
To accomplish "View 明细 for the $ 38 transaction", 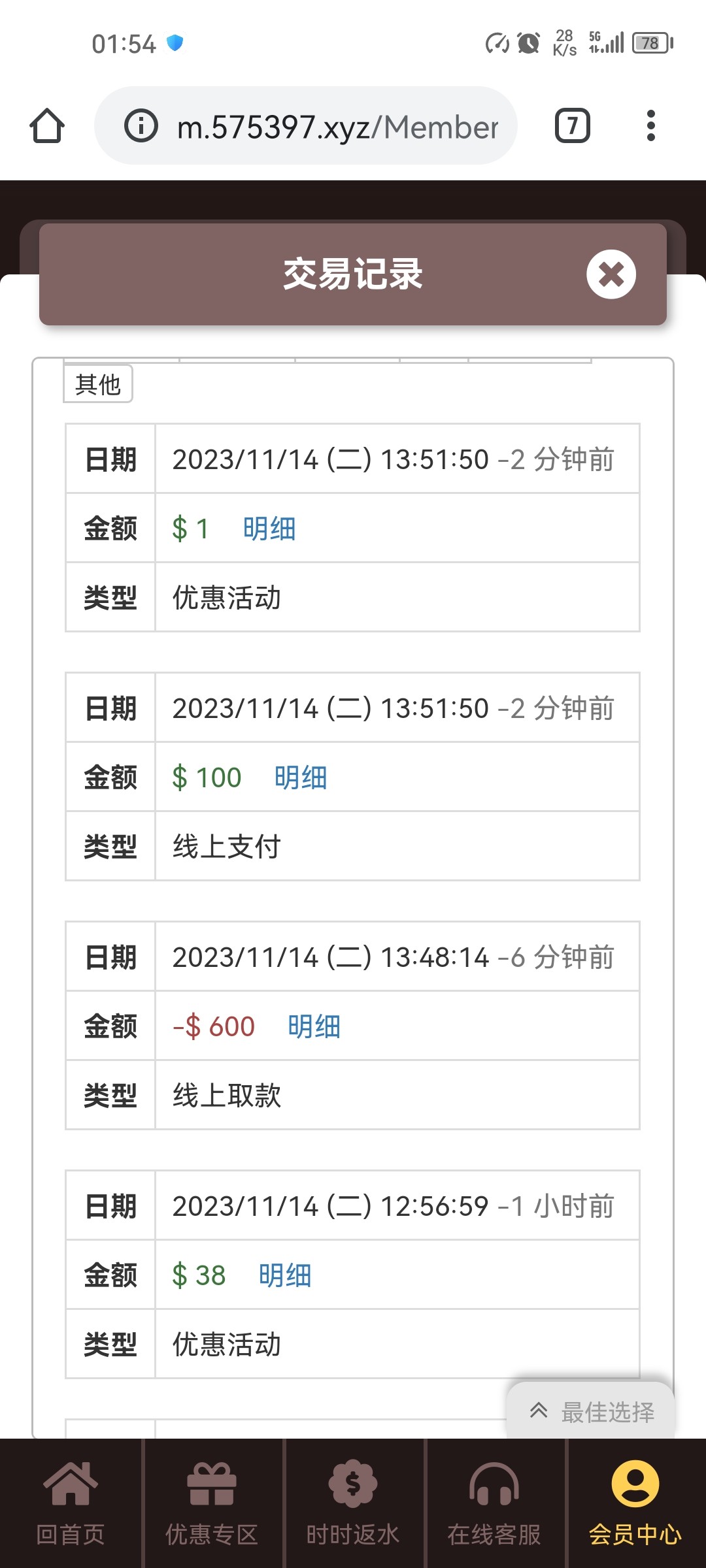I will point(285,1275).
